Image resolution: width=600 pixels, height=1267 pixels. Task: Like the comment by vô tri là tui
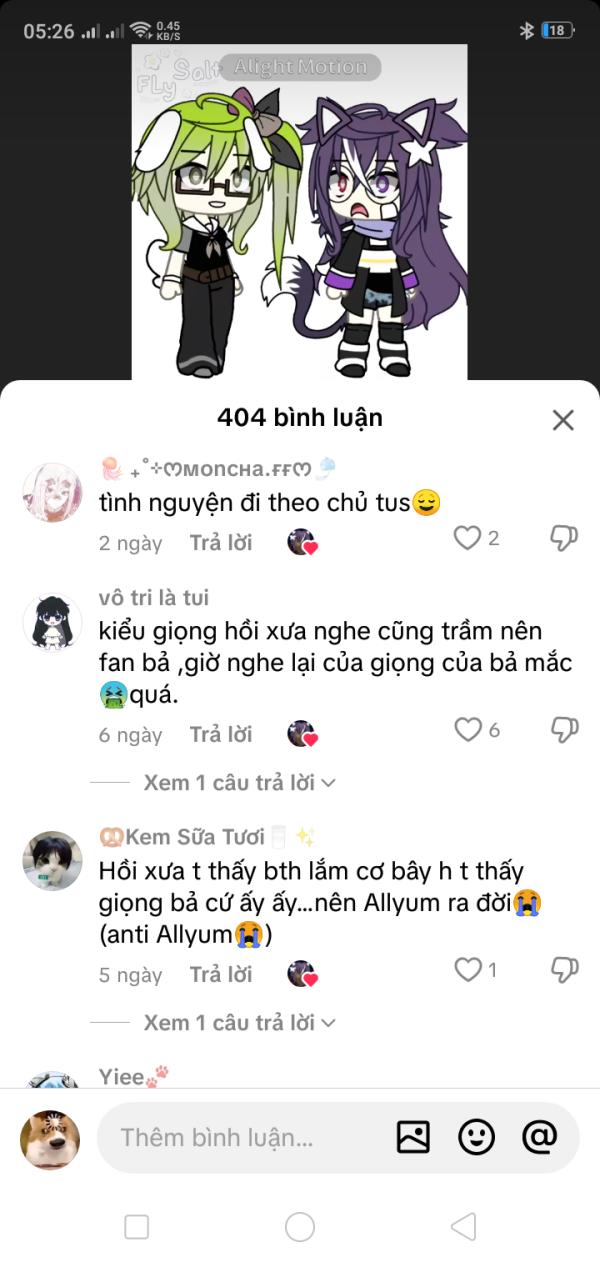(468, 730)
